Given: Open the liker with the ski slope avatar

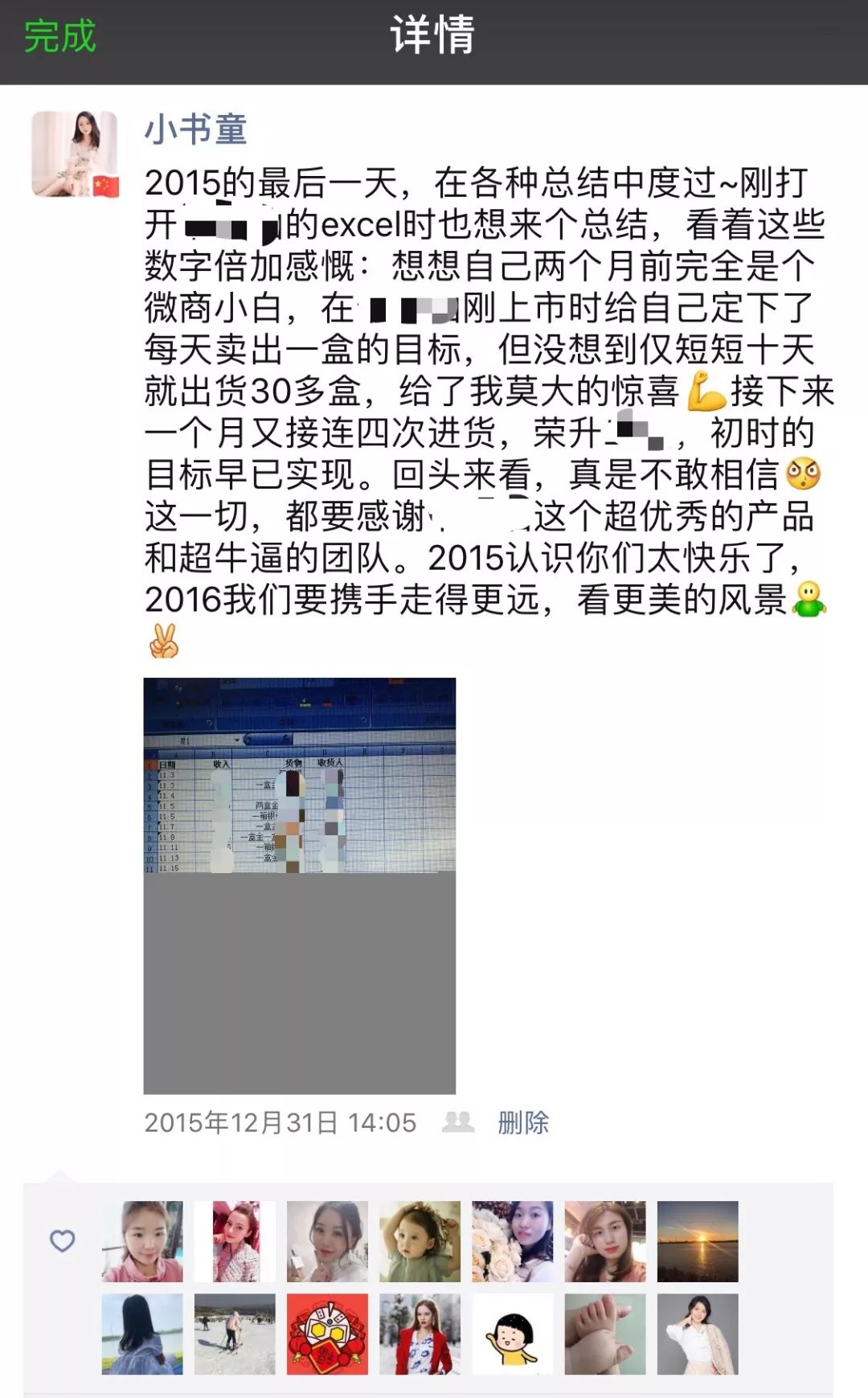Looking at the screenshot, I should coord(235,1334).
